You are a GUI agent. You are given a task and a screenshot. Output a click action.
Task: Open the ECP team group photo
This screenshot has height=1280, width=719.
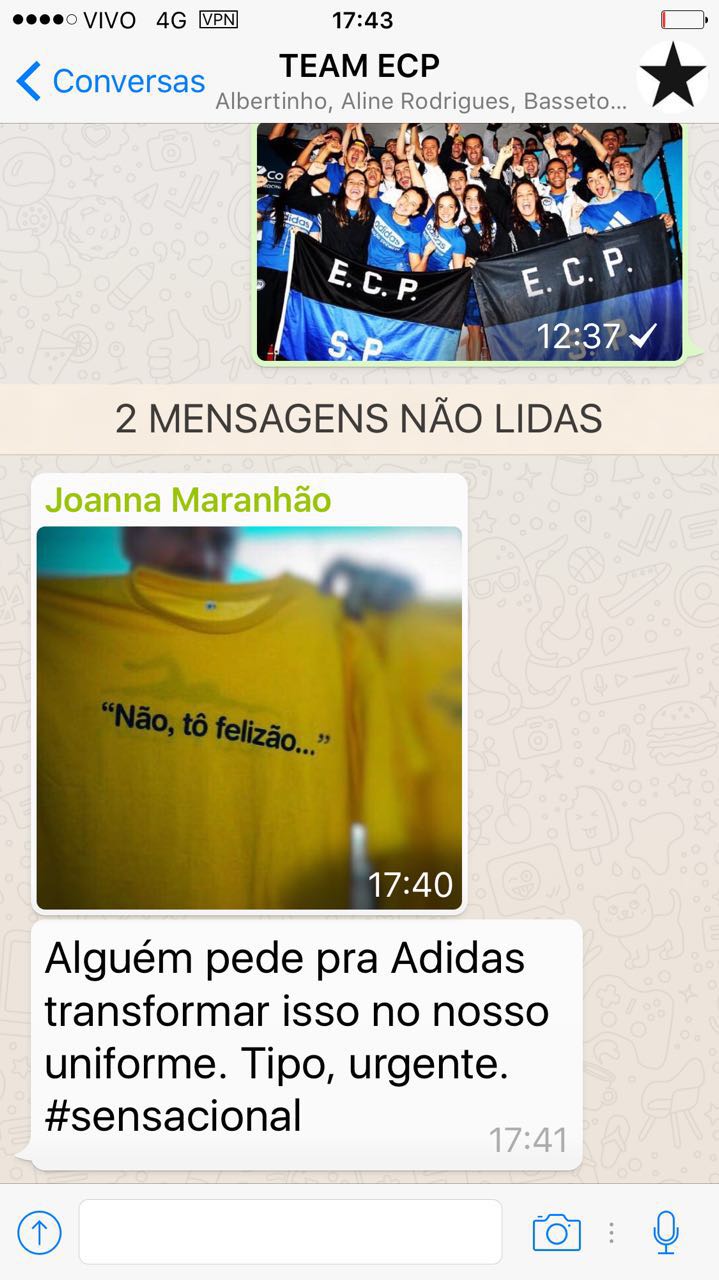[469, 240]
